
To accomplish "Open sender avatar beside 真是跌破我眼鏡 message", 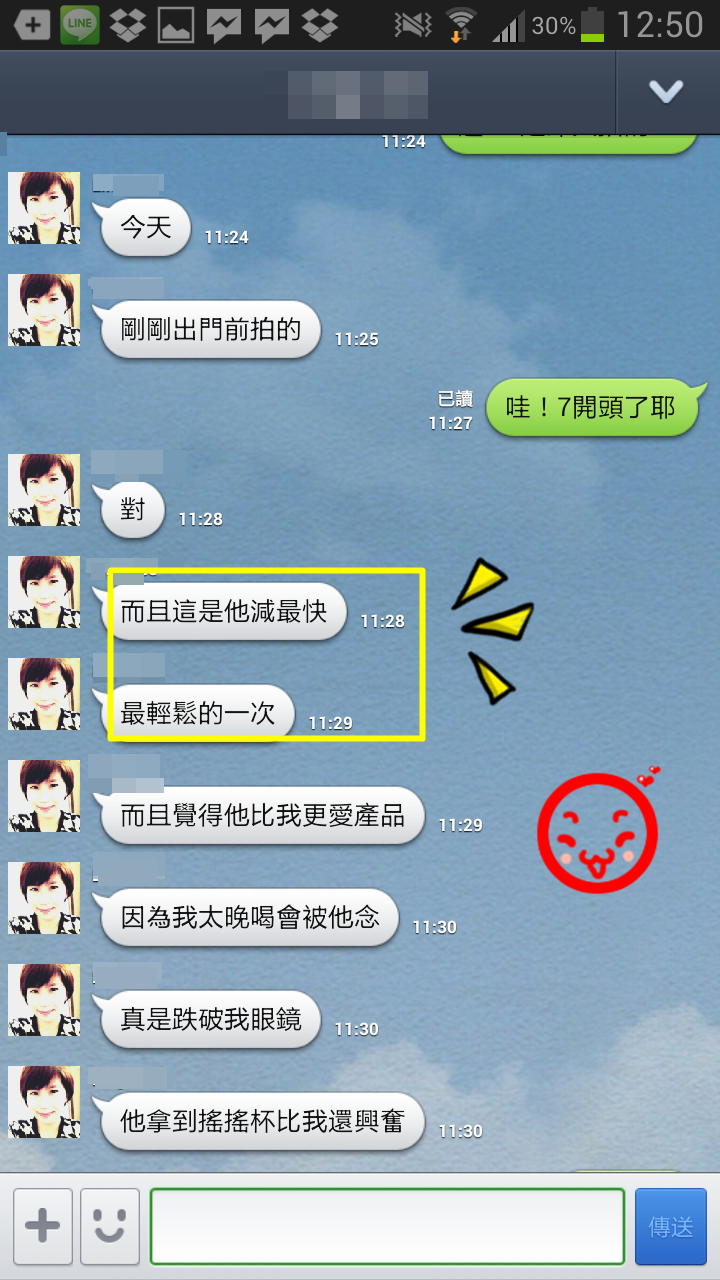I will [x=44, y=1000].
